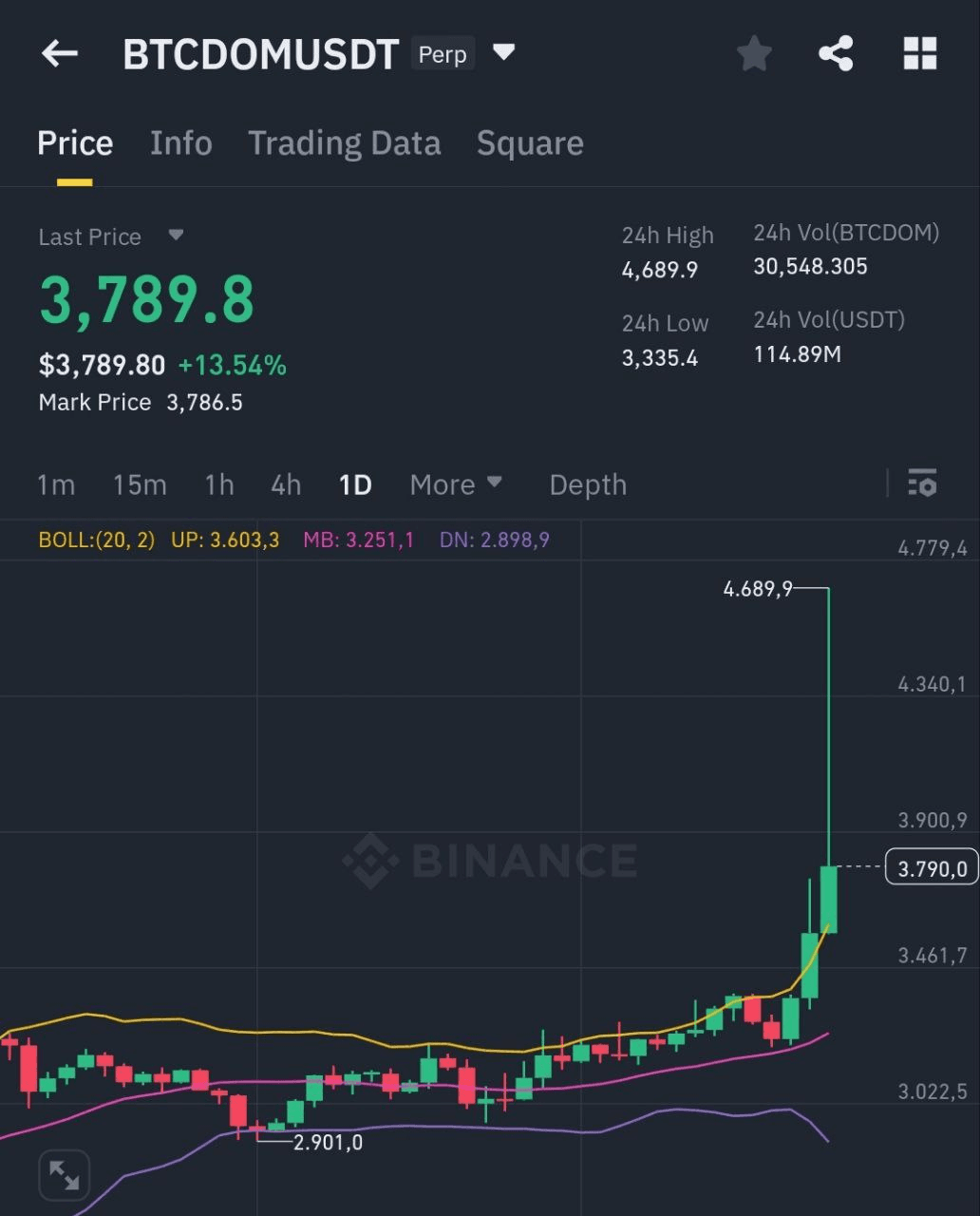Expand the Last Price dropdown
980x1216 pixels.
click(x=176, y=235)
